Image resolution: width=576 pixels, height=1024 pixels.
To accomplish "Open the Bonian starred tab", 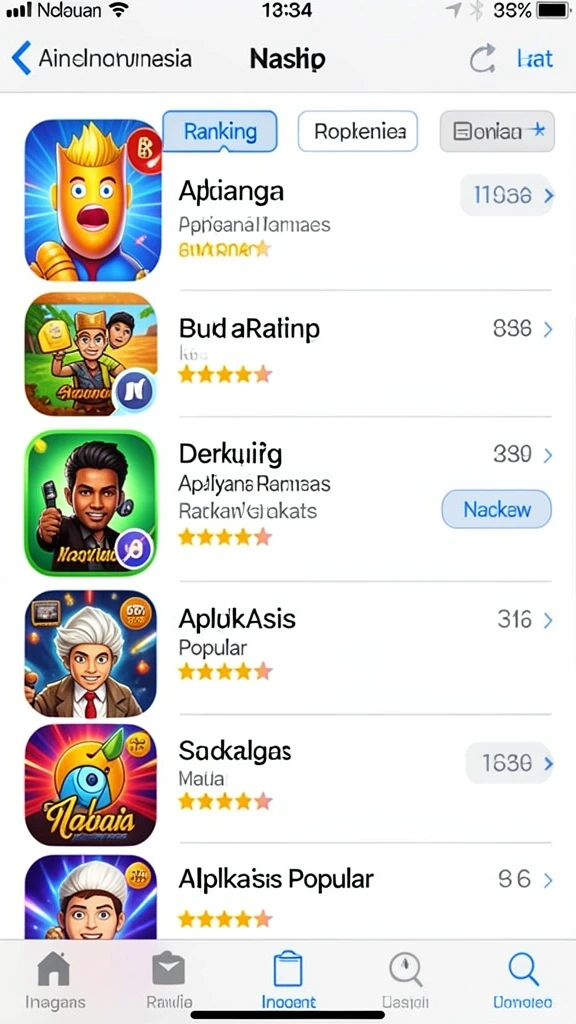I will pyautogui.click(x=497, y=131).
